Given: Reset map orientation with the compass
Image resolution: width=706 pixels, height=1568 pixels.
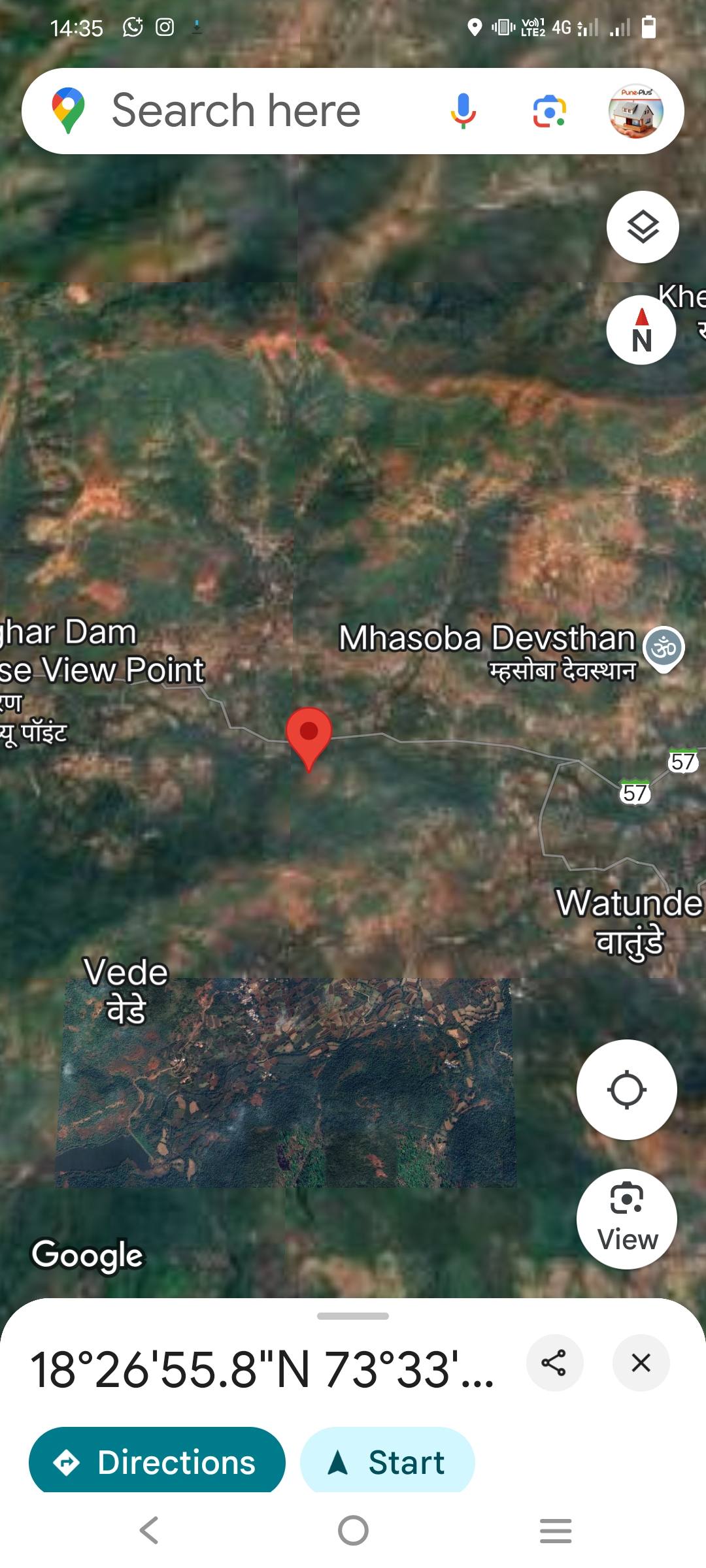Looking at the screenshot, I should coord(641,331).
